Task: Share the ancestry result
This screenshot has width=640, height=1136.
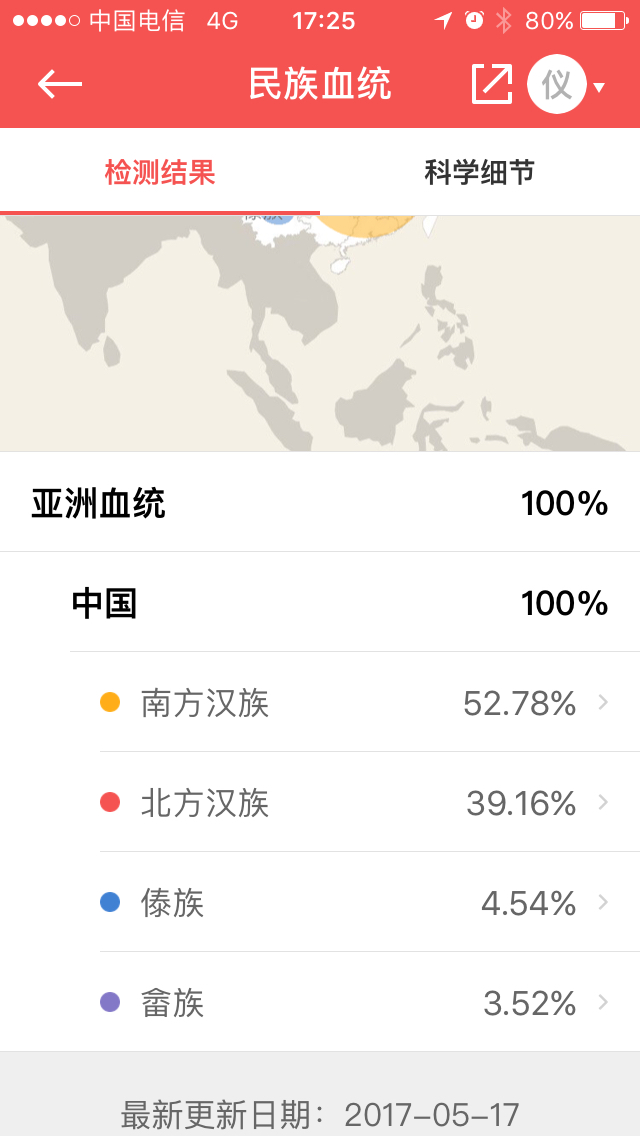Action: coord(491,84)
